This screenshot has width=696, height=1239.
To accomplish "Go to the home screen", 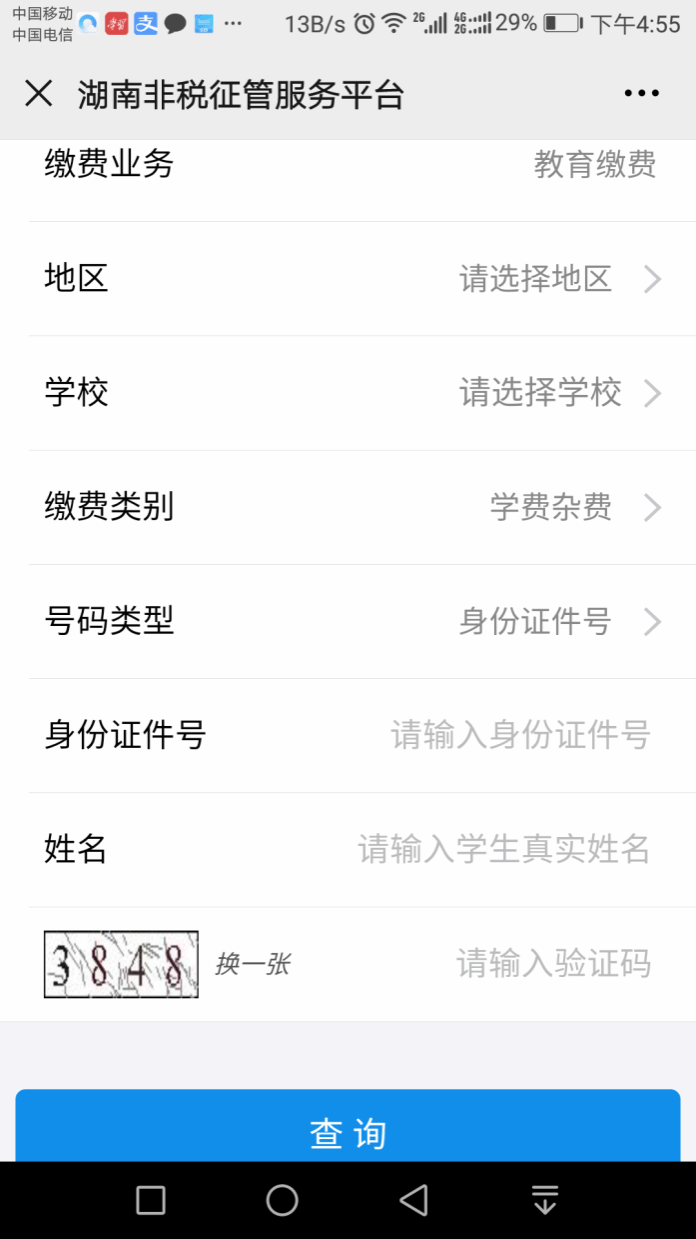I will click(282, 1200).
